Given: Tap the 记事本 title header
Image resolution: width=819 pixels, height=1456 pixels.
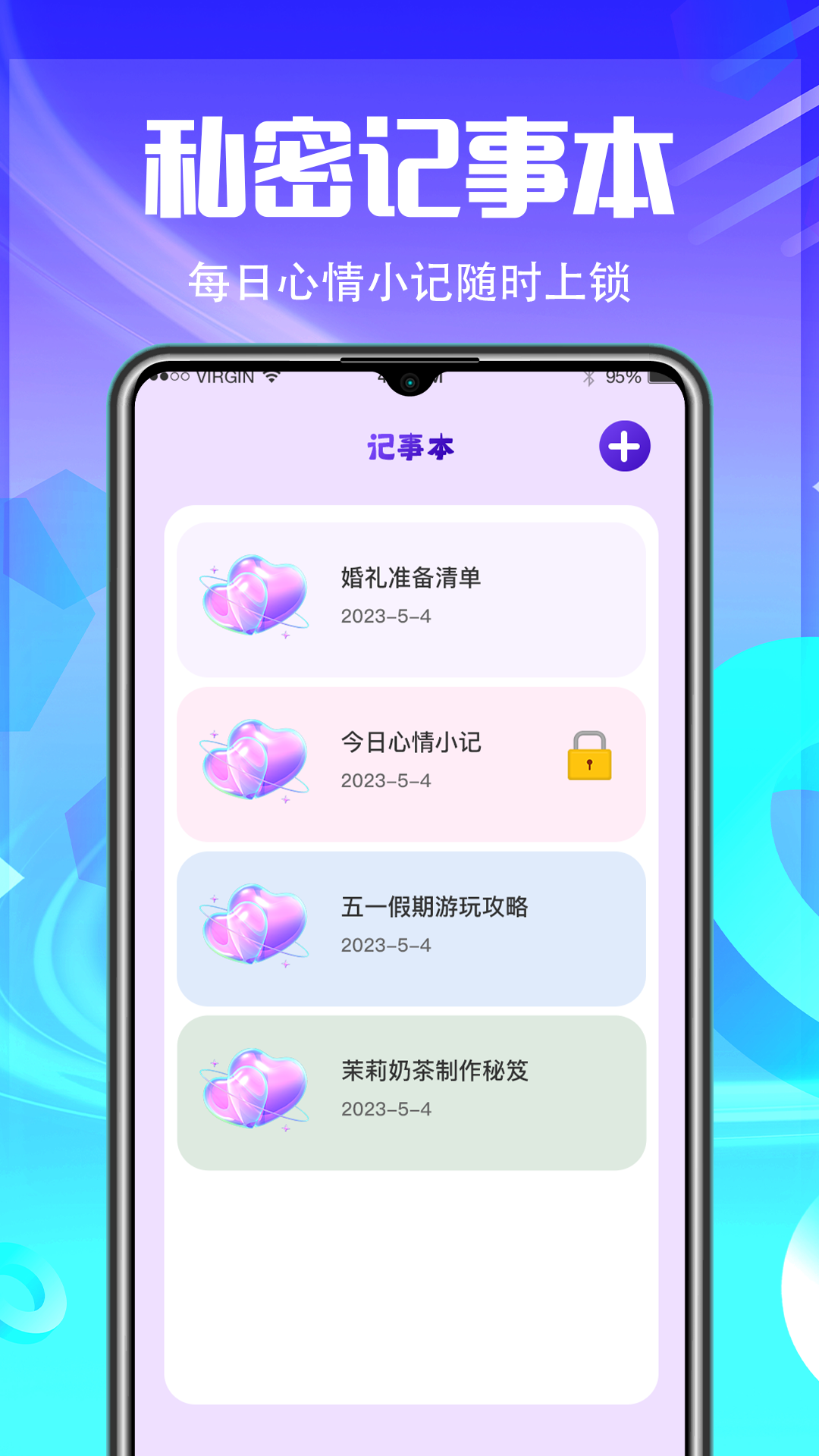Looking at the screenshot, I should [410, 447].
